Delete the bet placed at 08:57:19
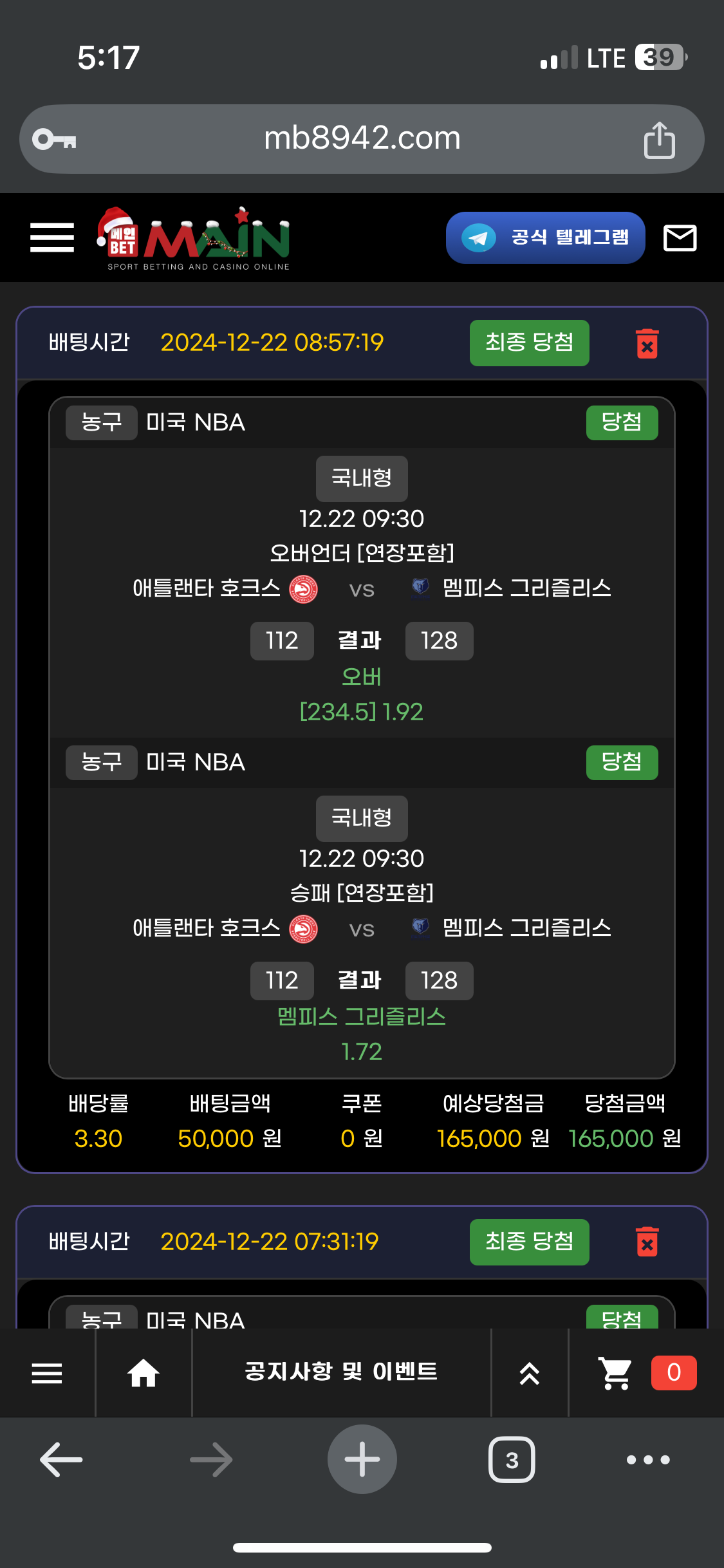Image resolution: width=724 pixels, height=1568 pixels. click(647, 344)
